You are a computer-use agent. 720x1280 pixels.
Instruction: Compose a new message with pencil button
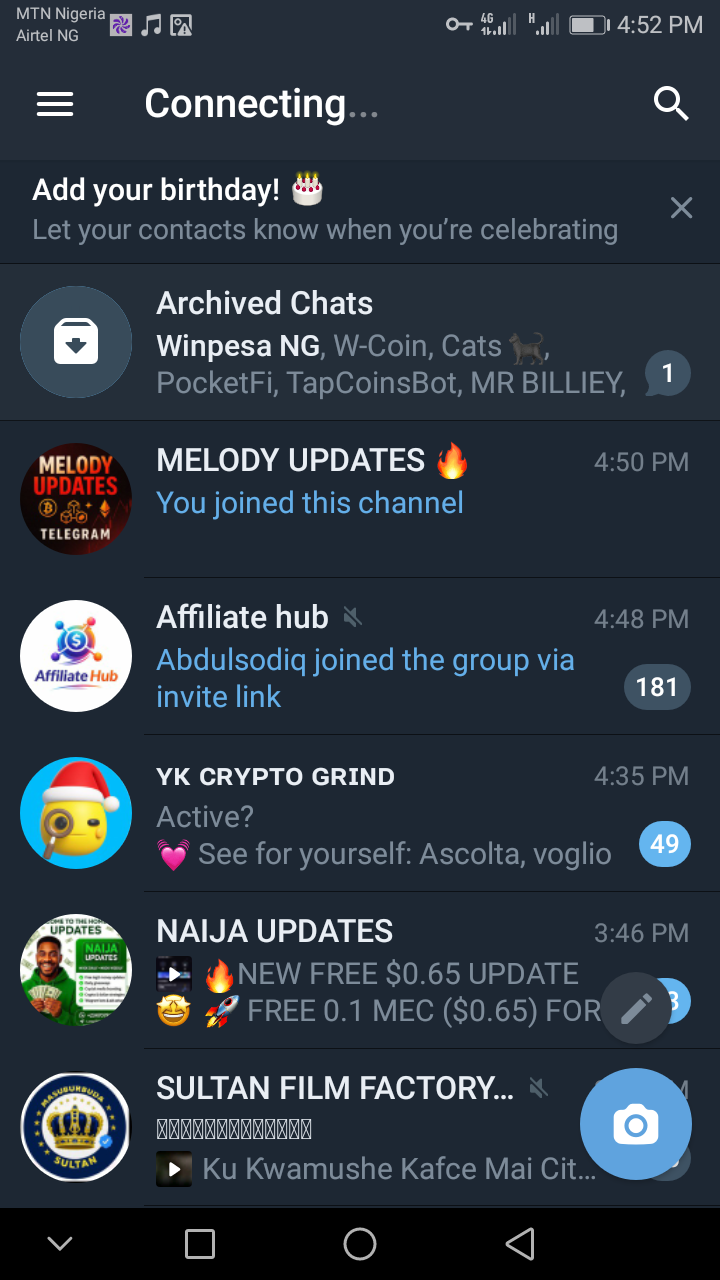pyautogui.click(x=636, y=1009)
